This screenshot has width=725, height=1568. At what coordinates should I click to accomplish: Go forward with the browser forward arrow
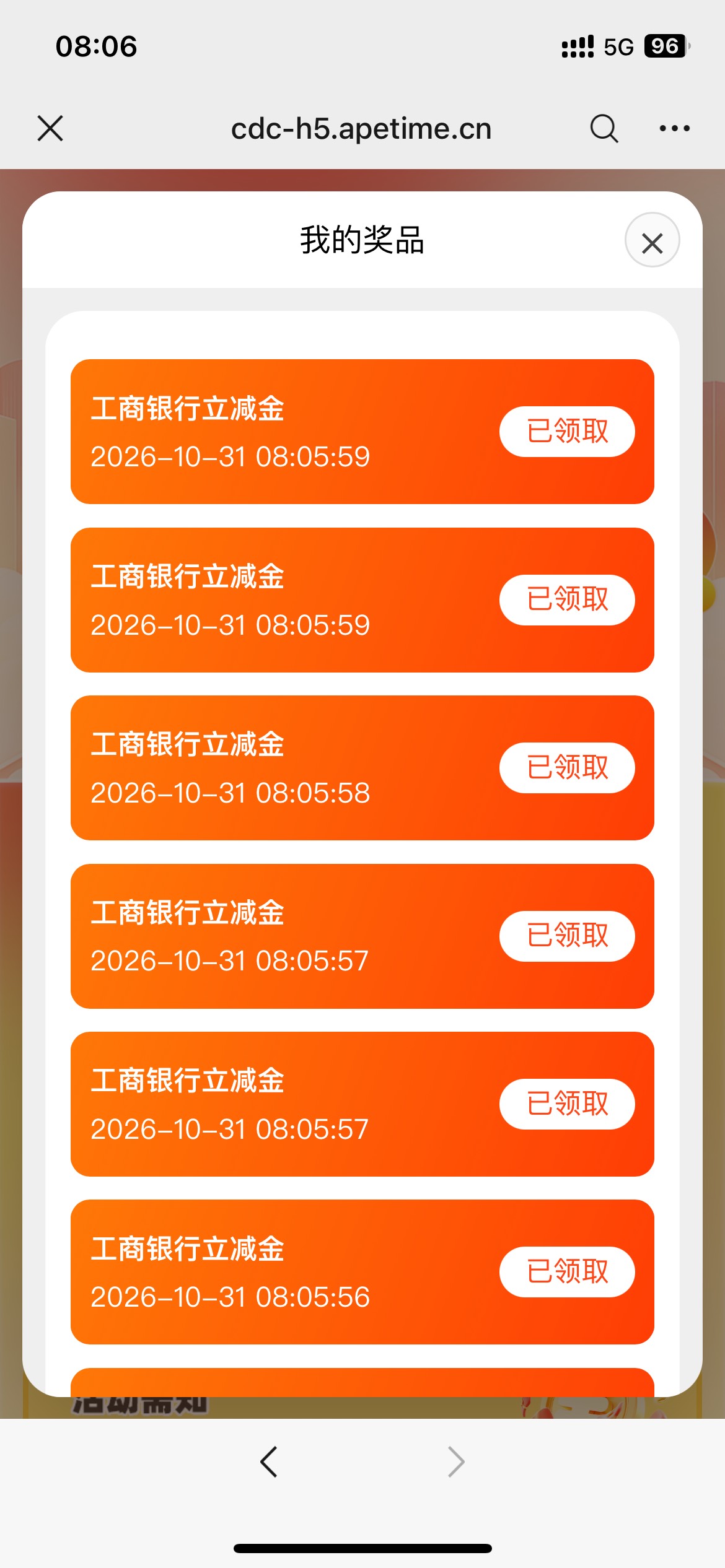click(x=456, y=1462)
